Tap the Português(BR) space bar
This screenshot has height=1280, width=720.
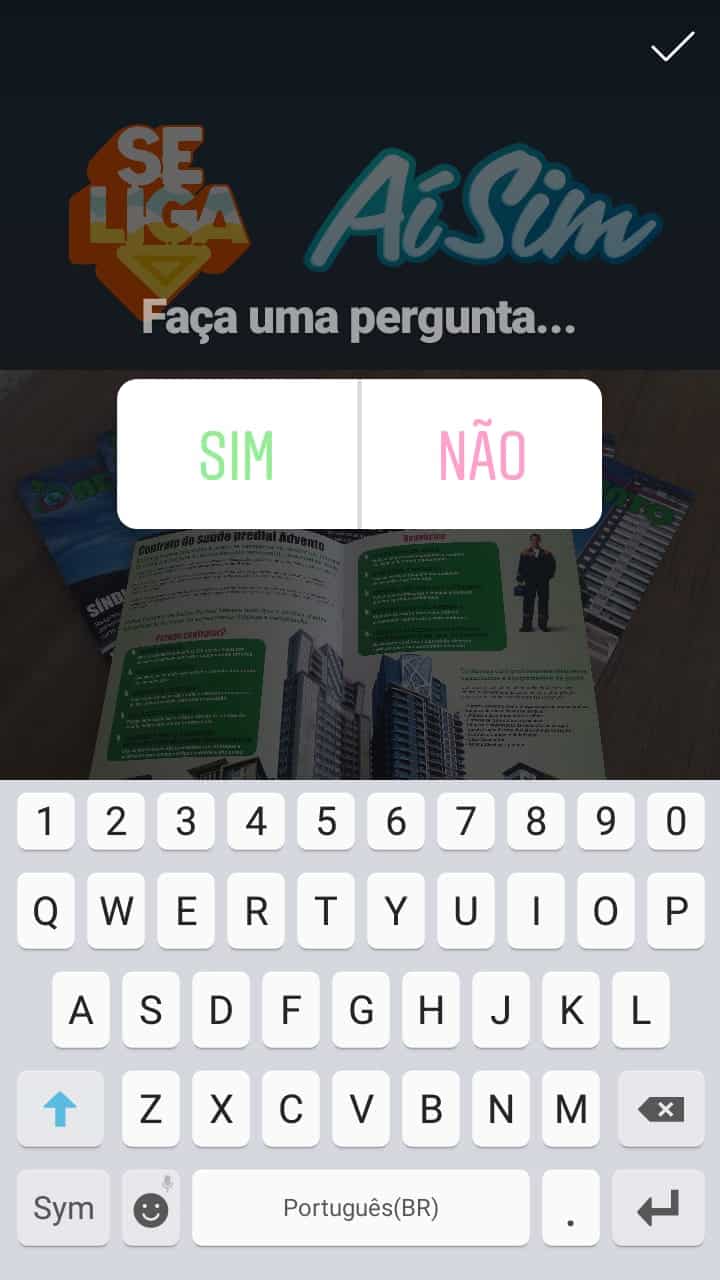click(360, 1208)
